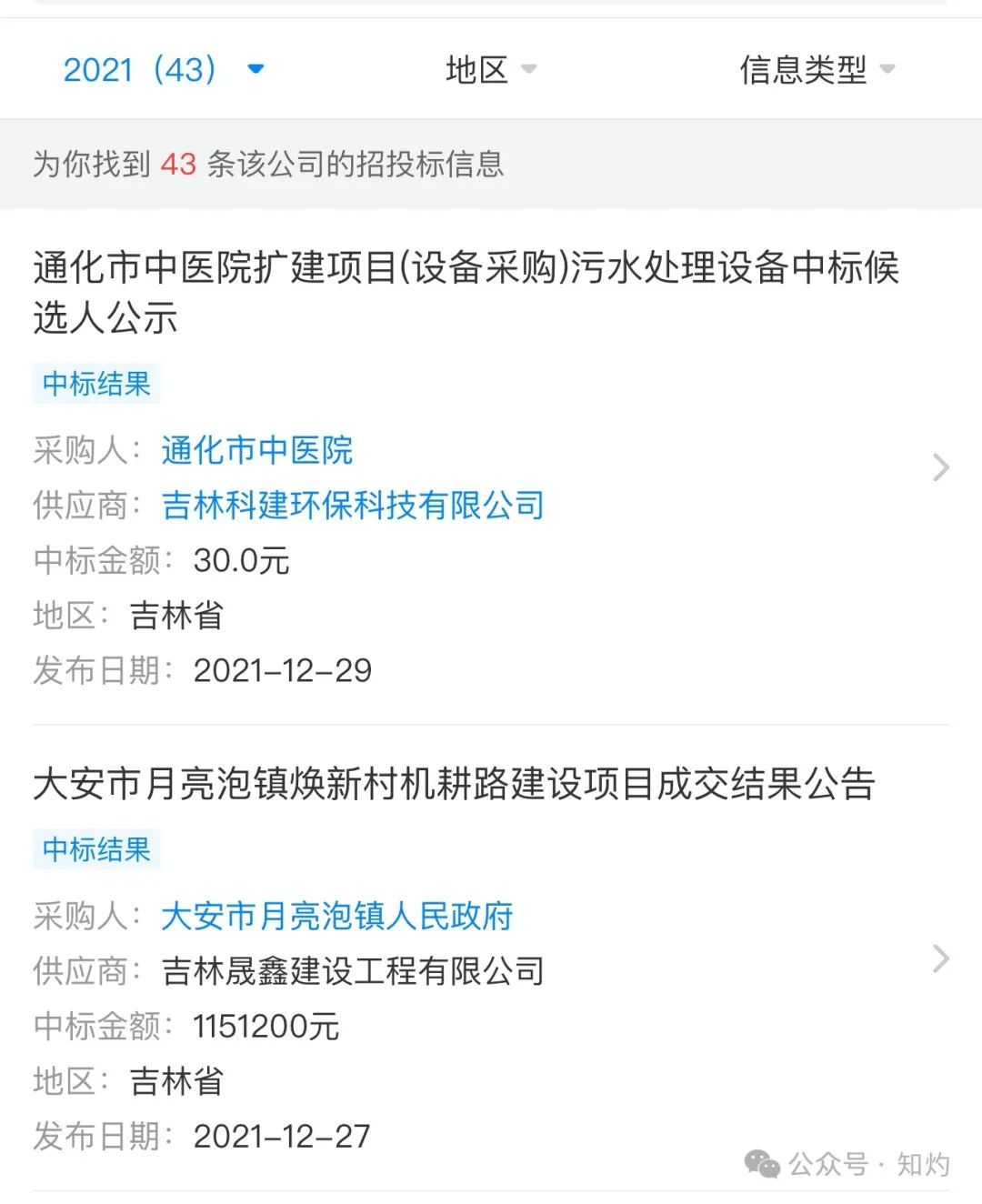This screenshot has height=1204, width=982.
Task: Open supplier link 吉林科建环保科技有限公司
Action: [353, 506]
